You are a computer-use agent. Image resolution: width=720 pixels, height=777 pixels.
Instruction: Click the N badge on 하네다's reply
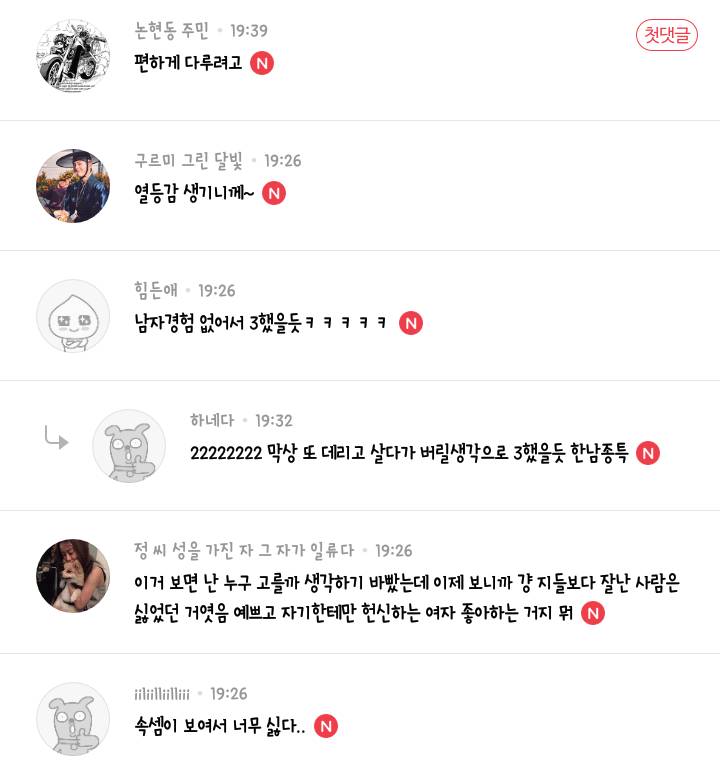click(x=648, y=453)
